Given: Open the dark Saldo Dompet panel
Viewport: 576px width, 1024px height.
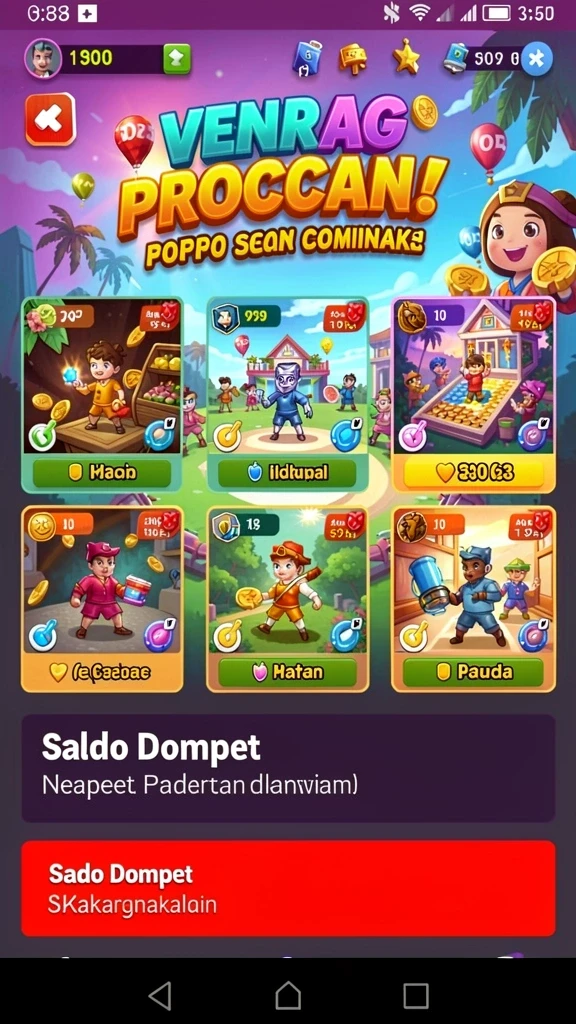Looking at the screenshot, I should click(288, 768).
